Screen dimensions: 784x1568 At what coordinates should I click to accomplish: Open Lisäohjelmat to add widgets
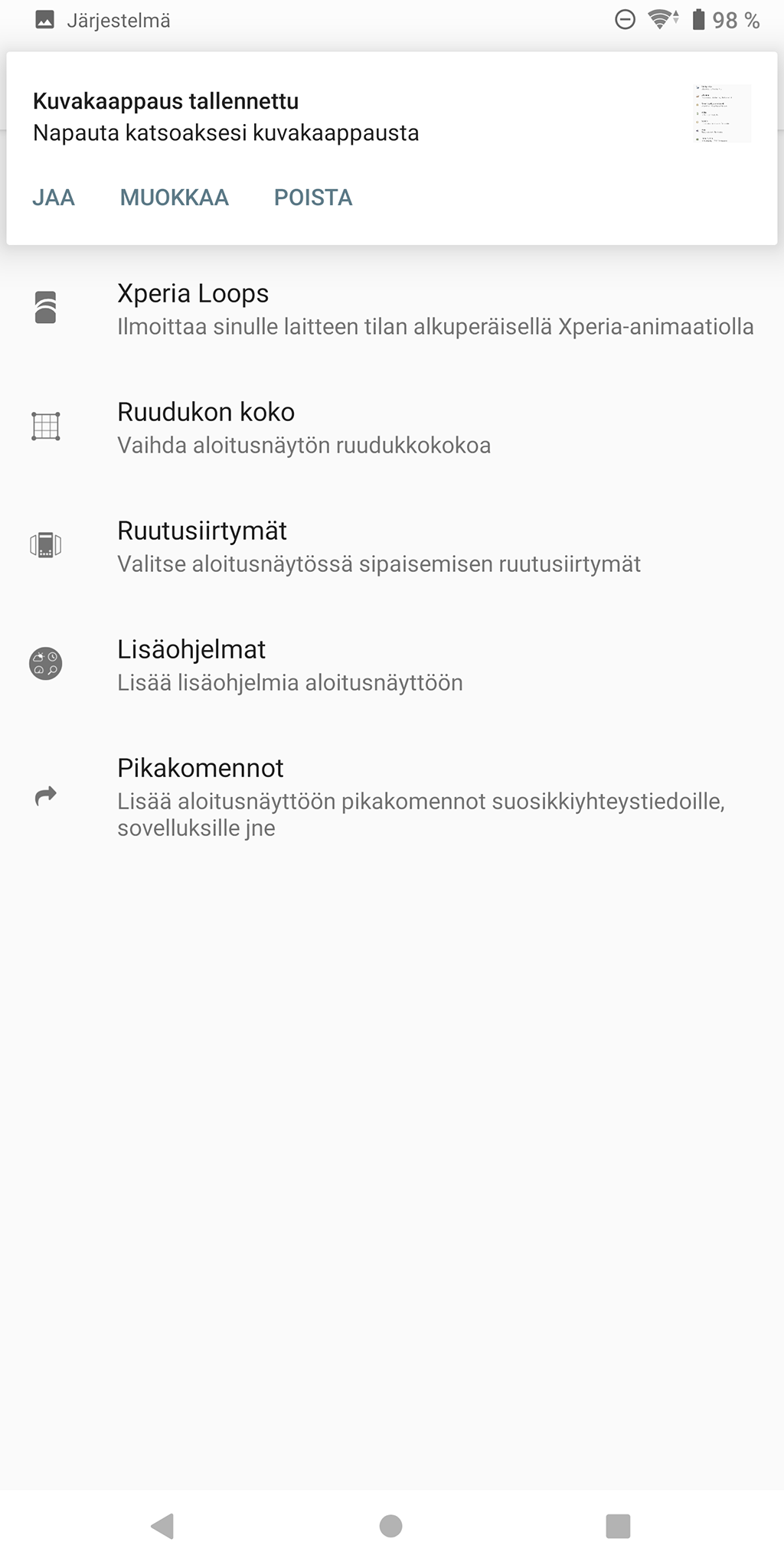pos(392,665)
